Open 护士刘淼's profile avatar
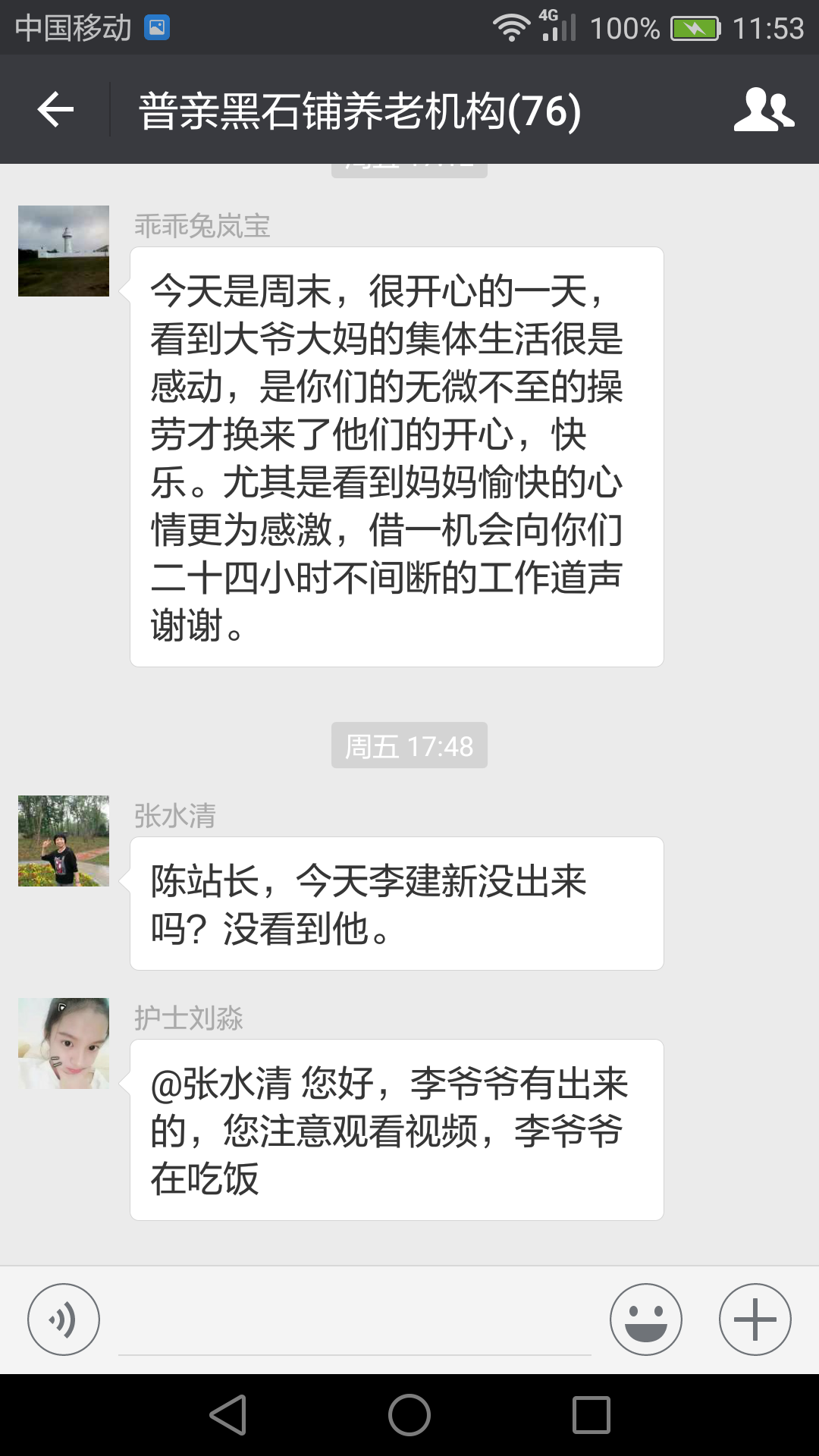Image resolution: width=819 pixels, height=1456 pixels. coord(64,1043)
